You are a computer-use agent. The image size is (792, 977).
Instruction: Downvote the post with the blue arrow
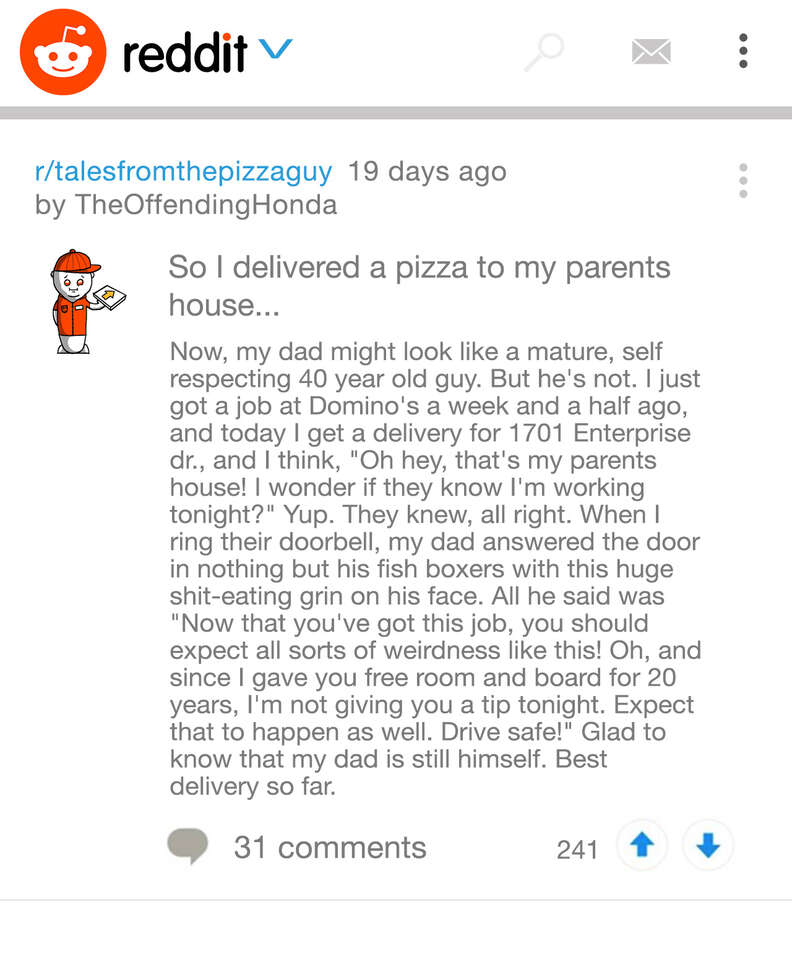click(x=707, y=845)
